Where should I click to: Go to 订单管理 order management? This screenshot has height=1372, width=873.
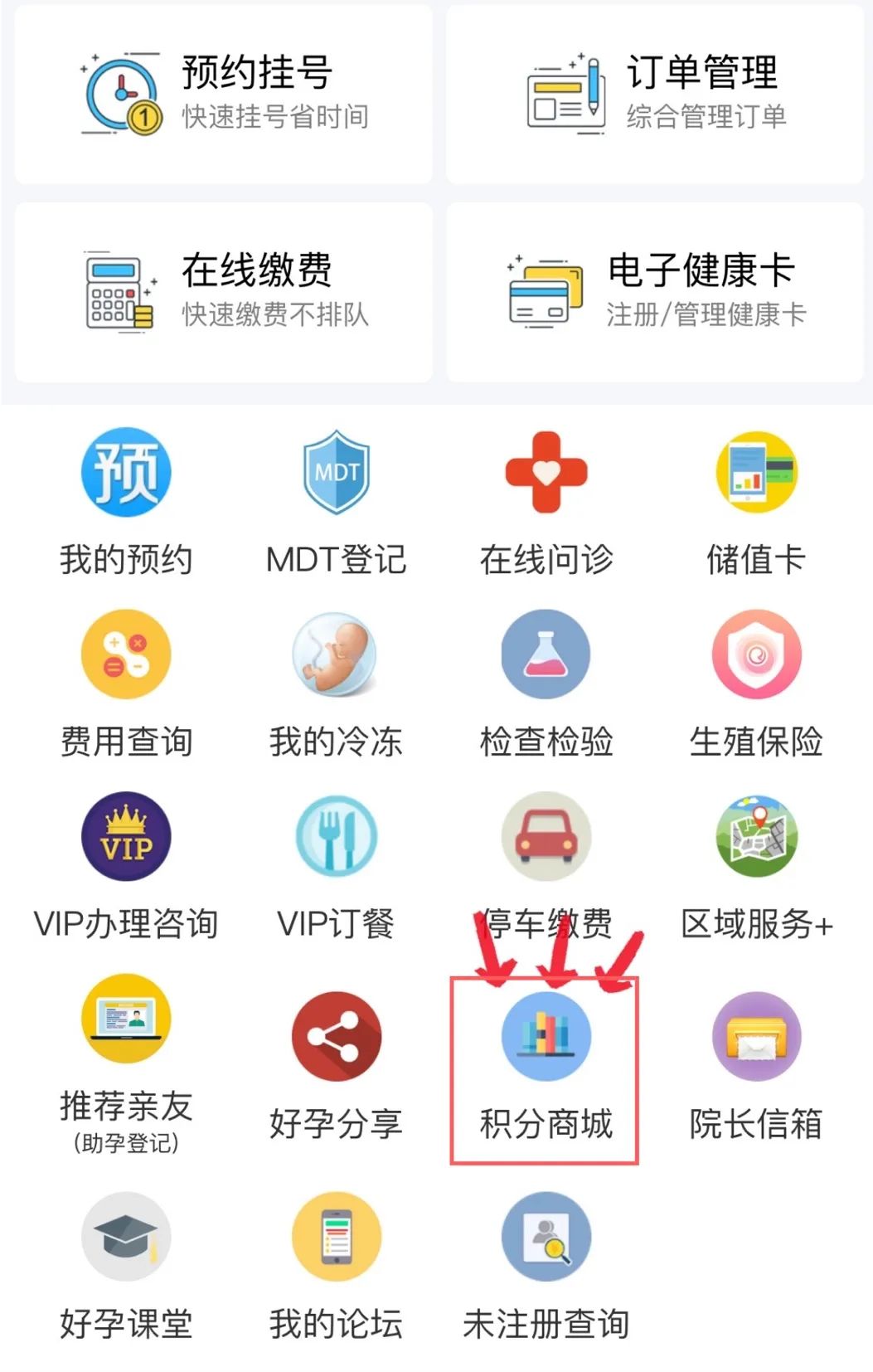pyautogui.click(x=654, y=94)
